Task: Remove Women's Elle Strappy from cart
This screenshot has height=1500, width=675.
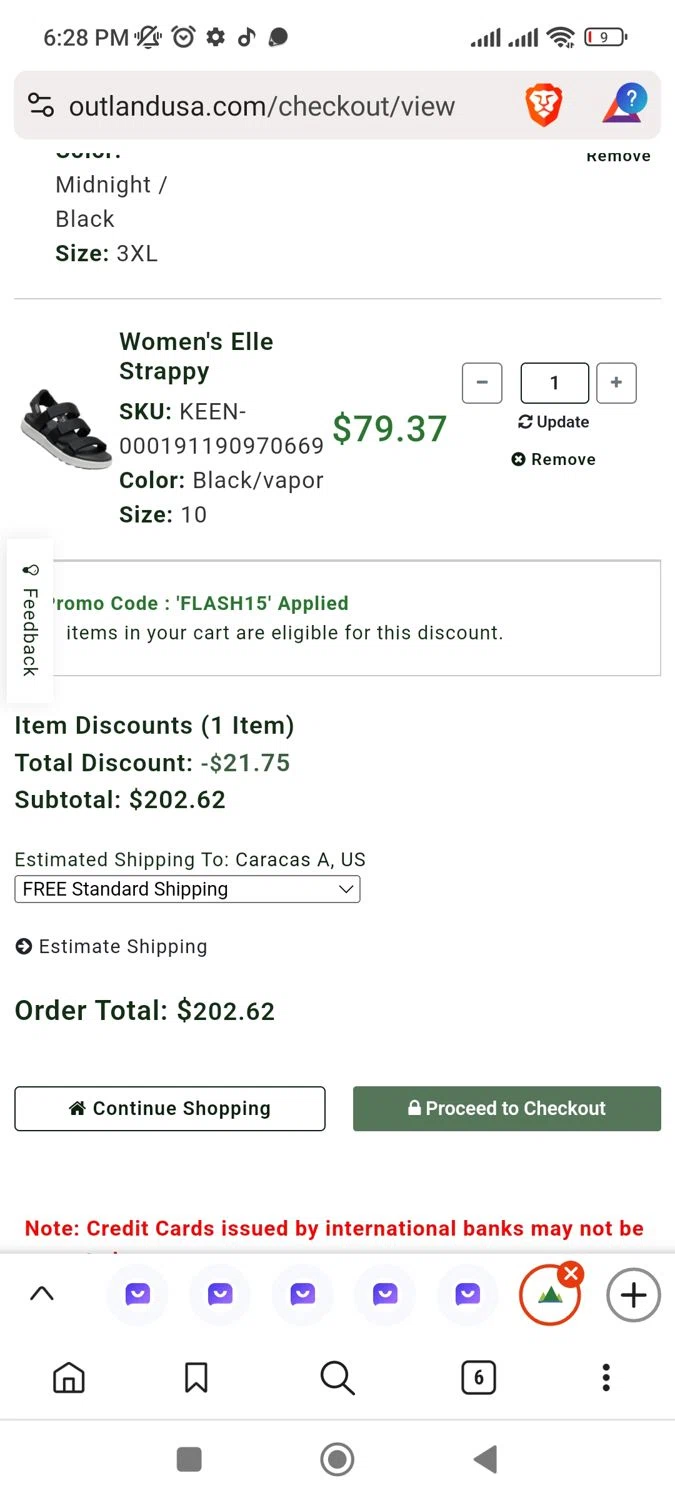Action: (553, 459)
